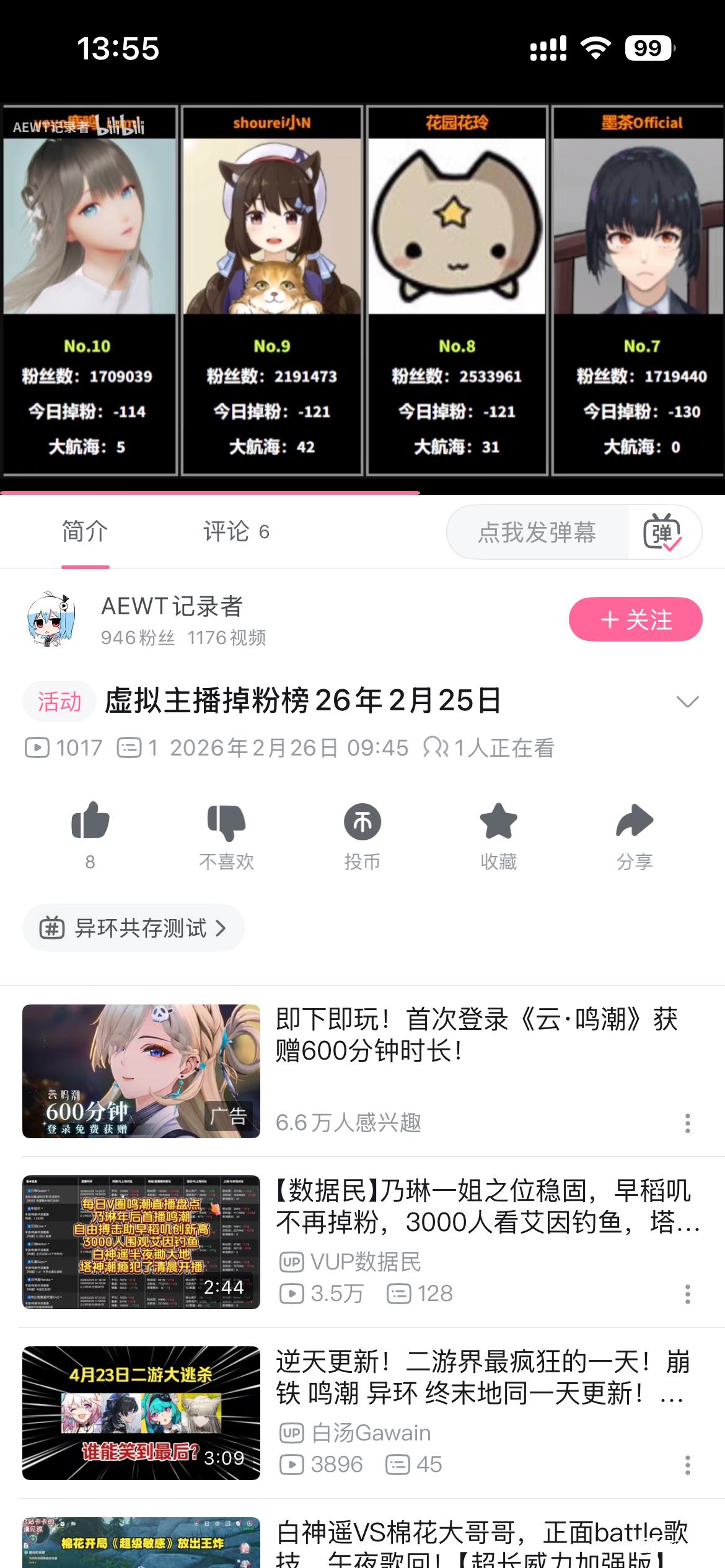Viewport: 725px width, 1568px height.
Task: Follow AEWT记录者 with the 关注 button
Action: (635, 619)
